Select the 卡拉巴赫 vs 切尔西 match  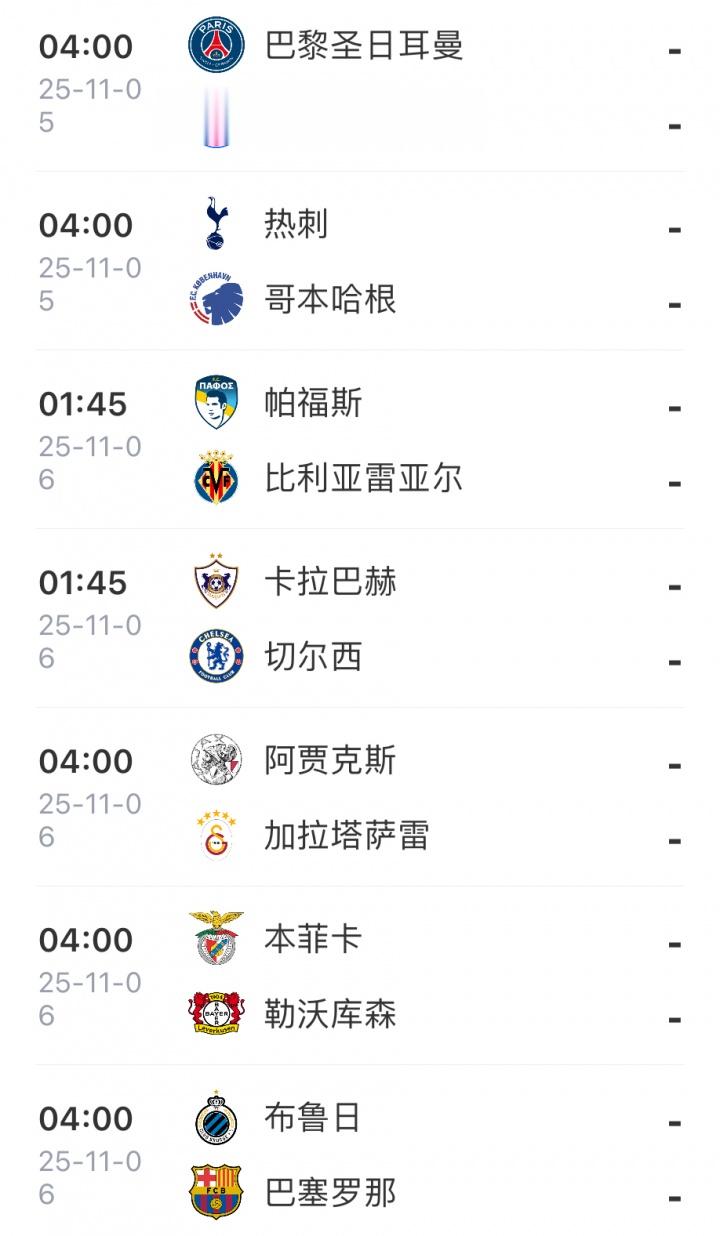pos(360,620)
